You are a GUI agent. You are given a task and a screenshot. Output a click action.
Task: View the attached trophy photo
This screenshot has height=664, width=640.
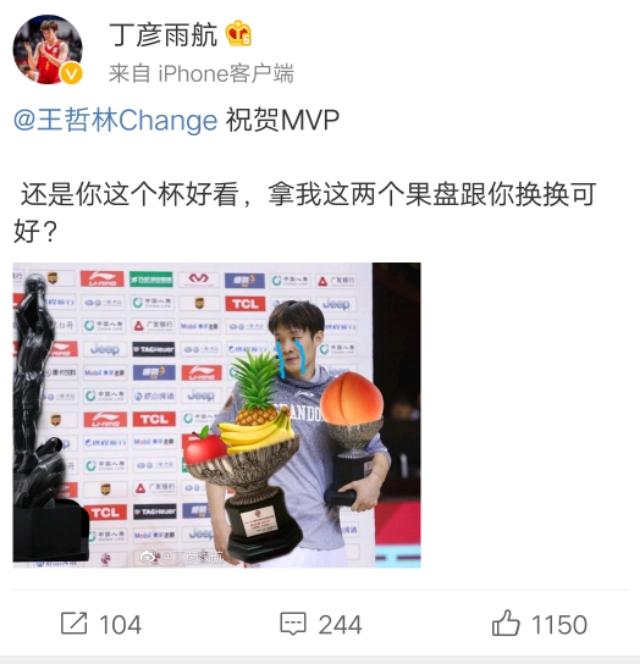coord(216,415)
